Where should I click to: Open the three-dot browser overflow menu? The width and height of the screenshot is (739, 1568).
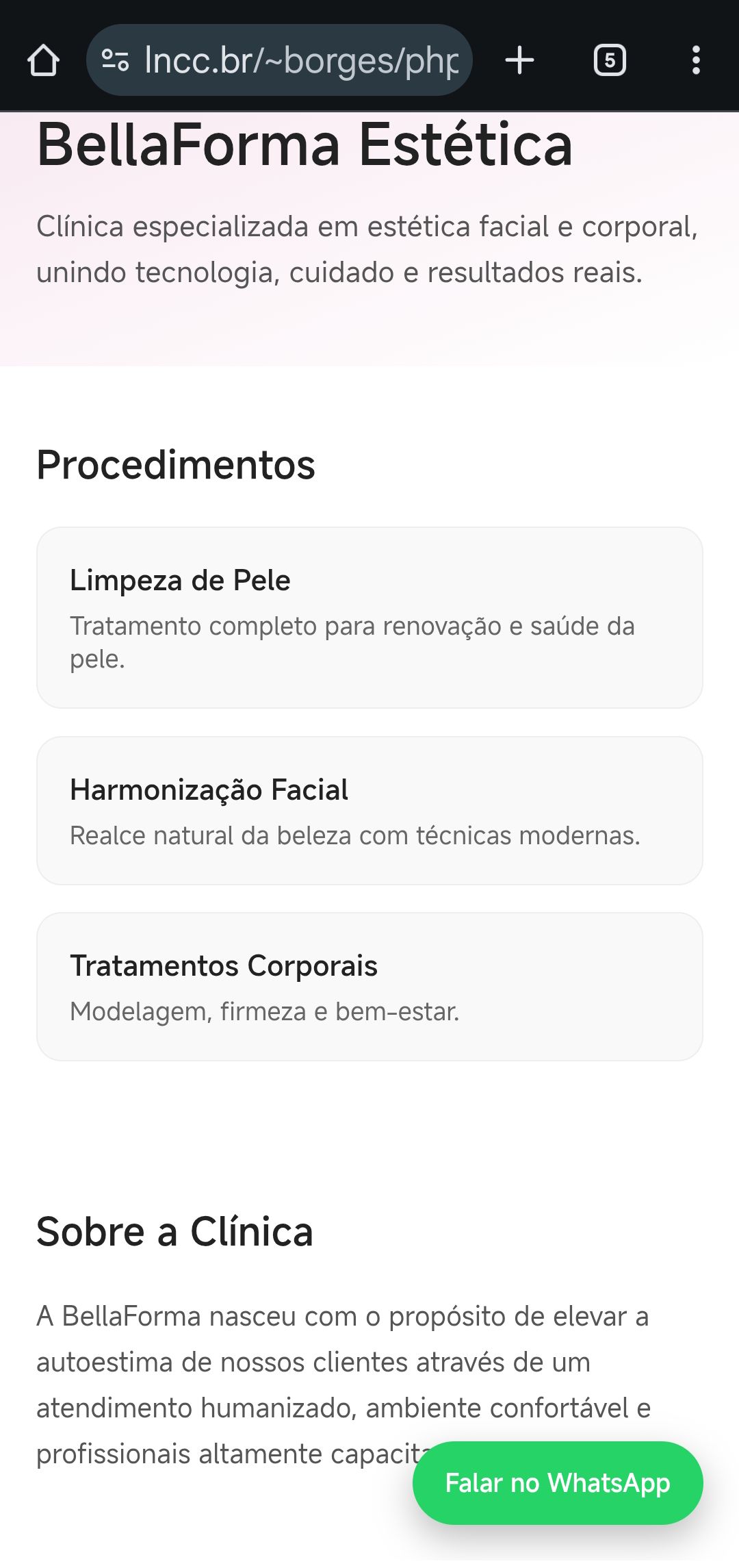tap(696, 60)
